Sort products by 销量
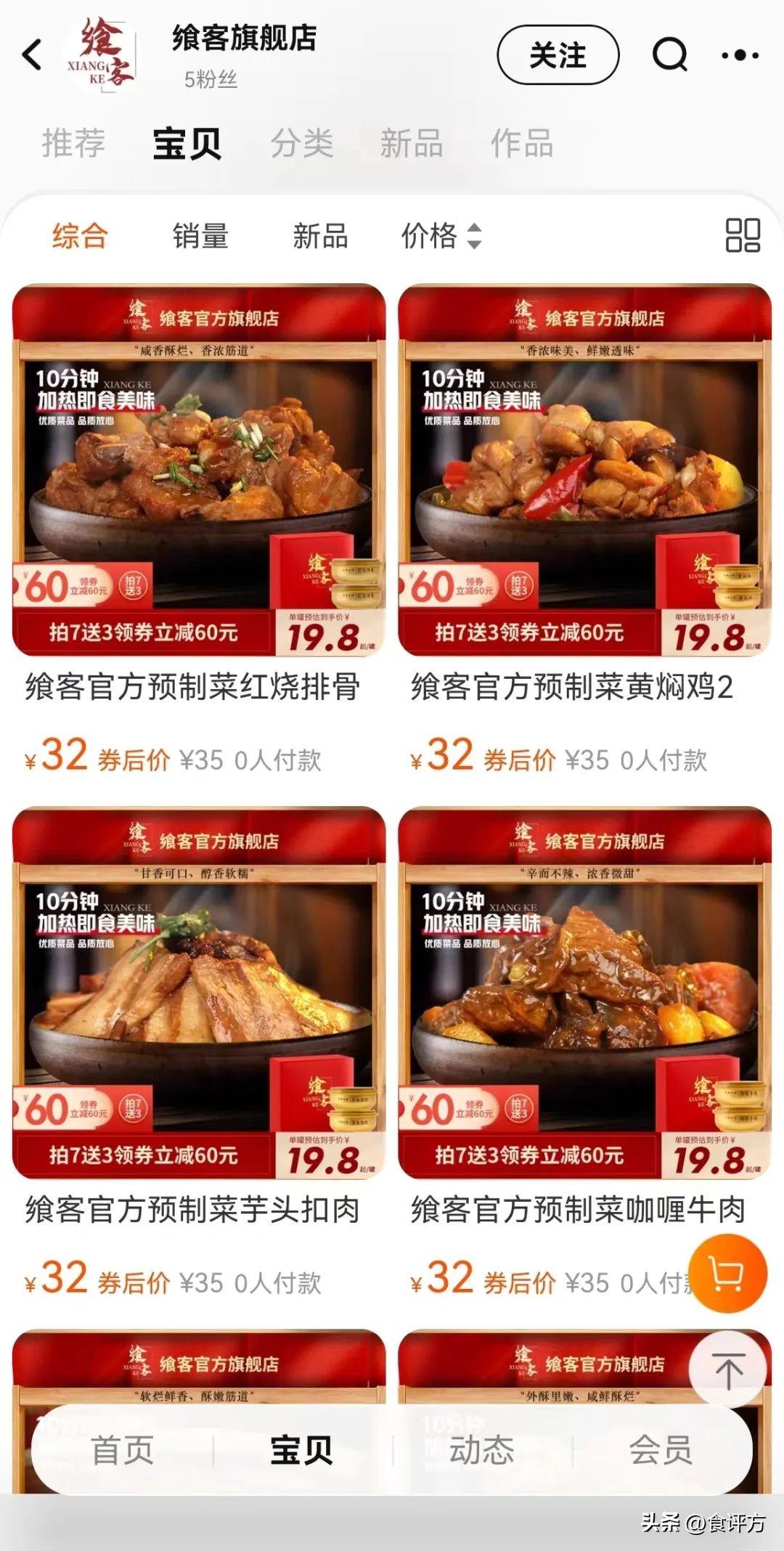 pos(200,236)
